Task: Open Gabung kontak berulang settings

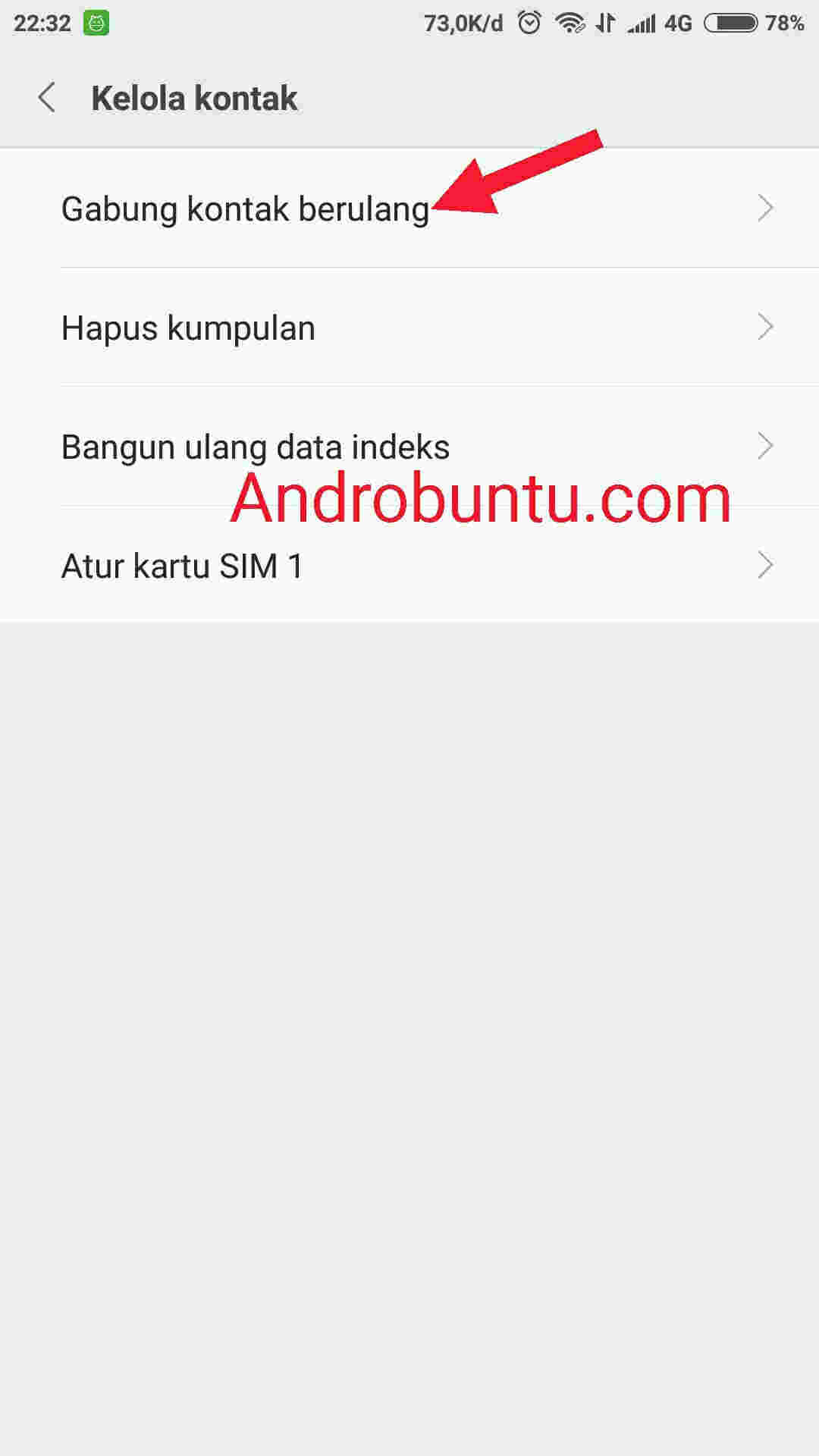Action: click(246, 209)
